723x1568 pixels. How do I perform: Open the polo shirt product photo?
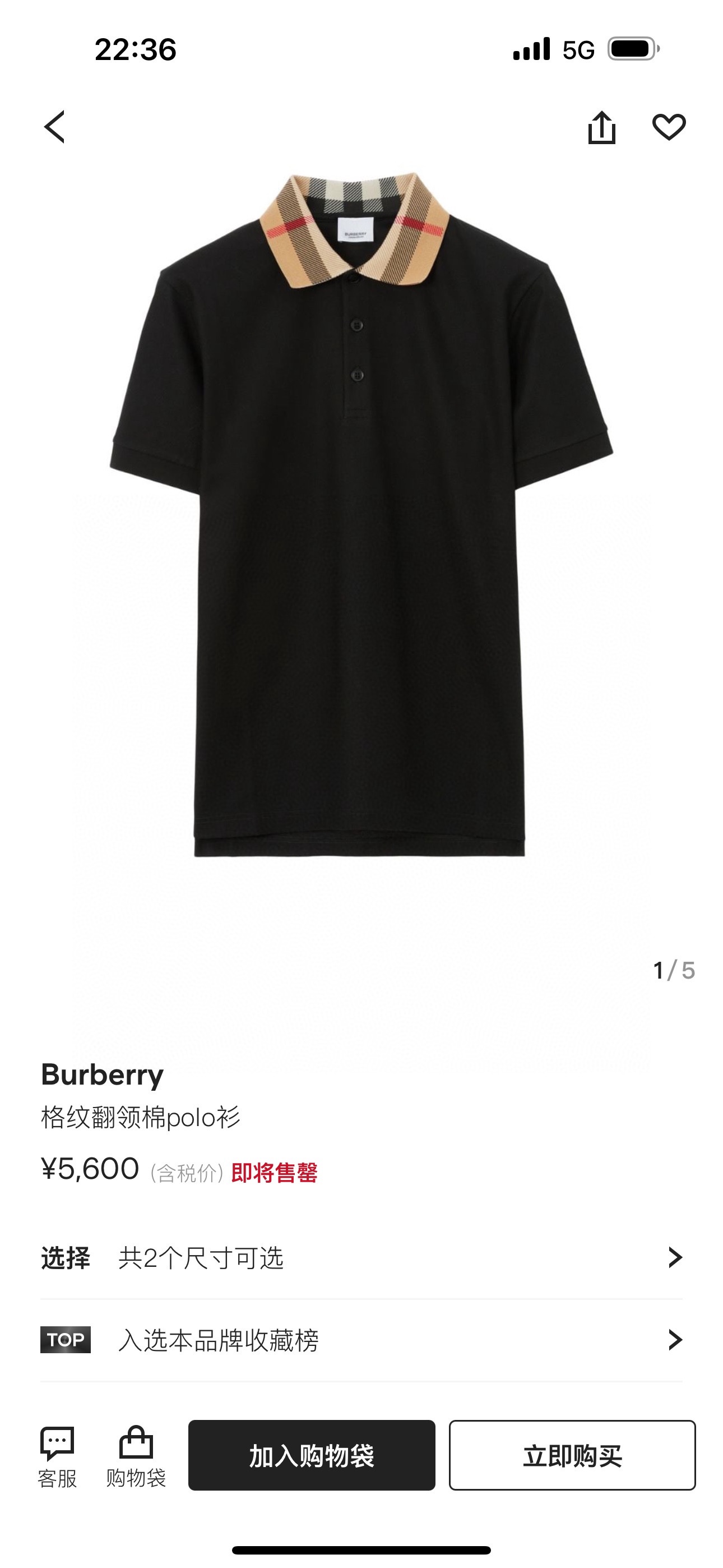click(361, 518)
